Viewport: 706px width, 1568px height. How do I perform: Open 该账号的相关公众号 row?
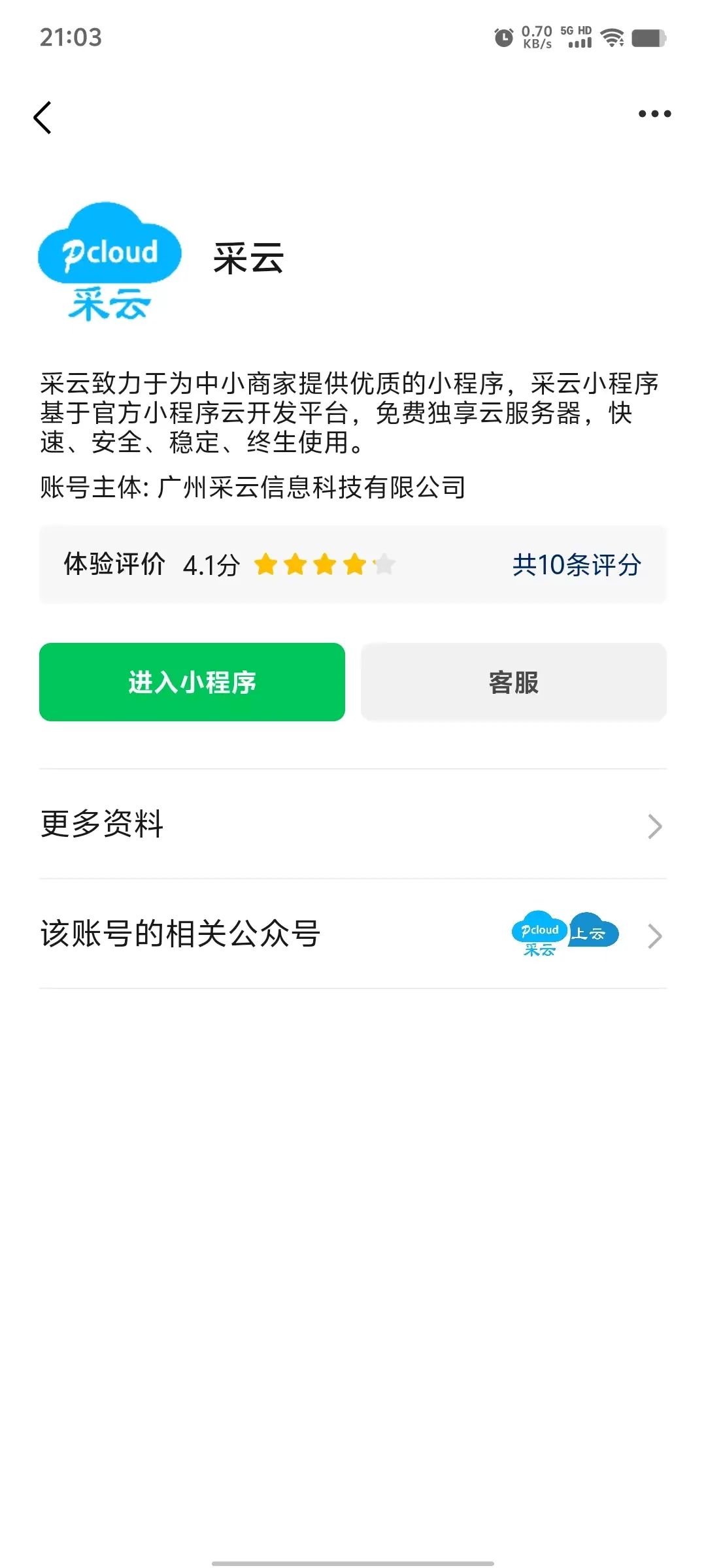(x=353, y=934)
